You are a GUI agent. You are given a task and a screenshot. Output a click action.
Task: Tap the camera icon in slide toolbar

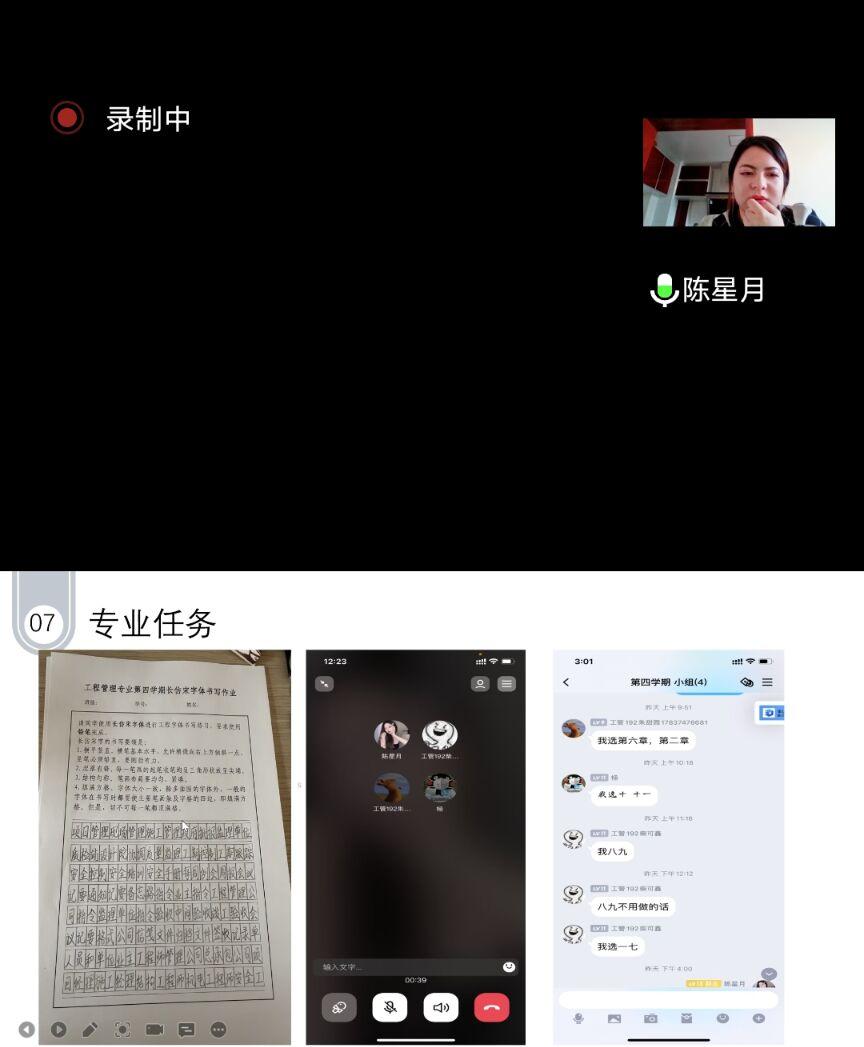pos(154,1029)
